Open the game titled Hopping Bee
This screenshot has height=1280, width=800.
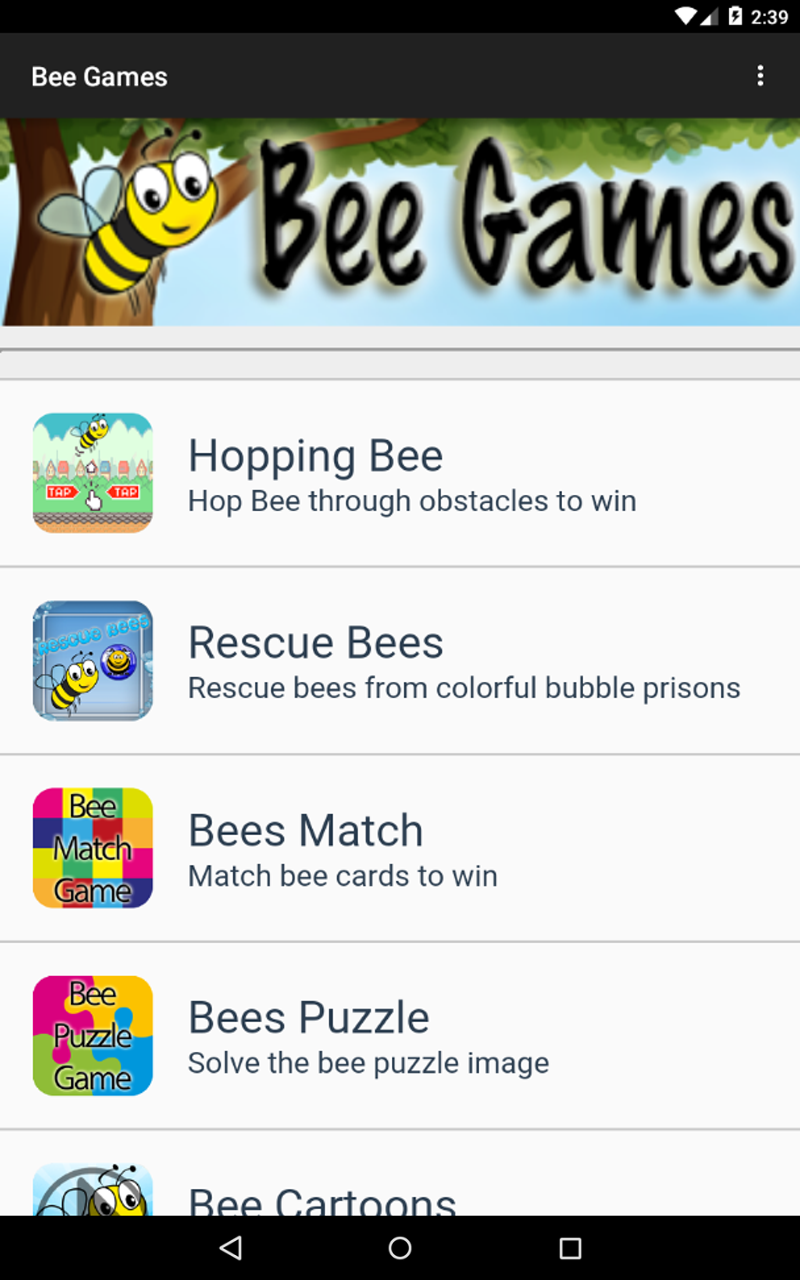pyautogui.click(x=315, y=455)
